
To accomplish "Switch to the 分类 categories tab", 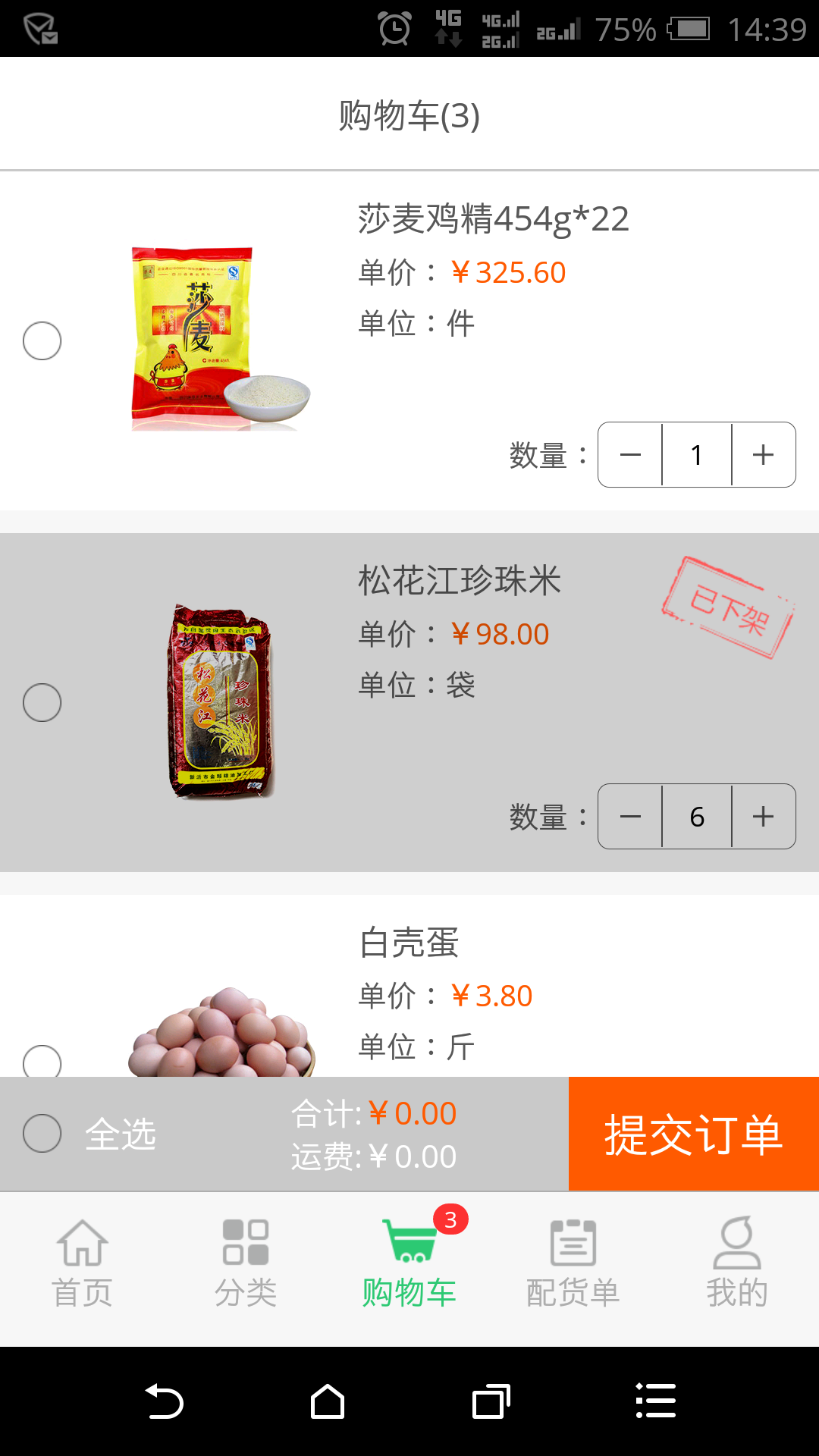I will coord(246,1263).
